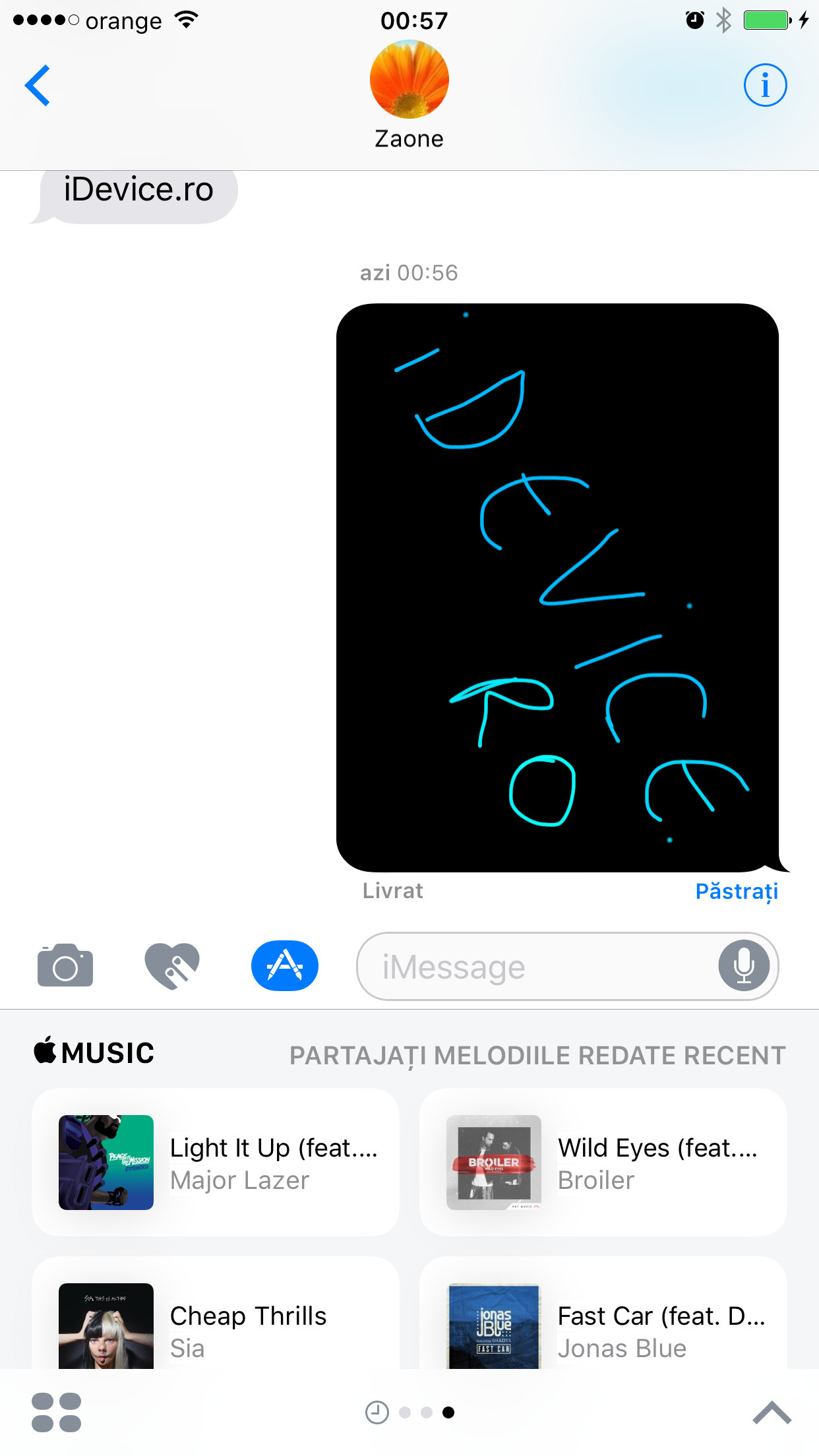This screenshot has height=1456, width=819.
Task: Open the handwritten iDevice.ro message
Action: 557,587
